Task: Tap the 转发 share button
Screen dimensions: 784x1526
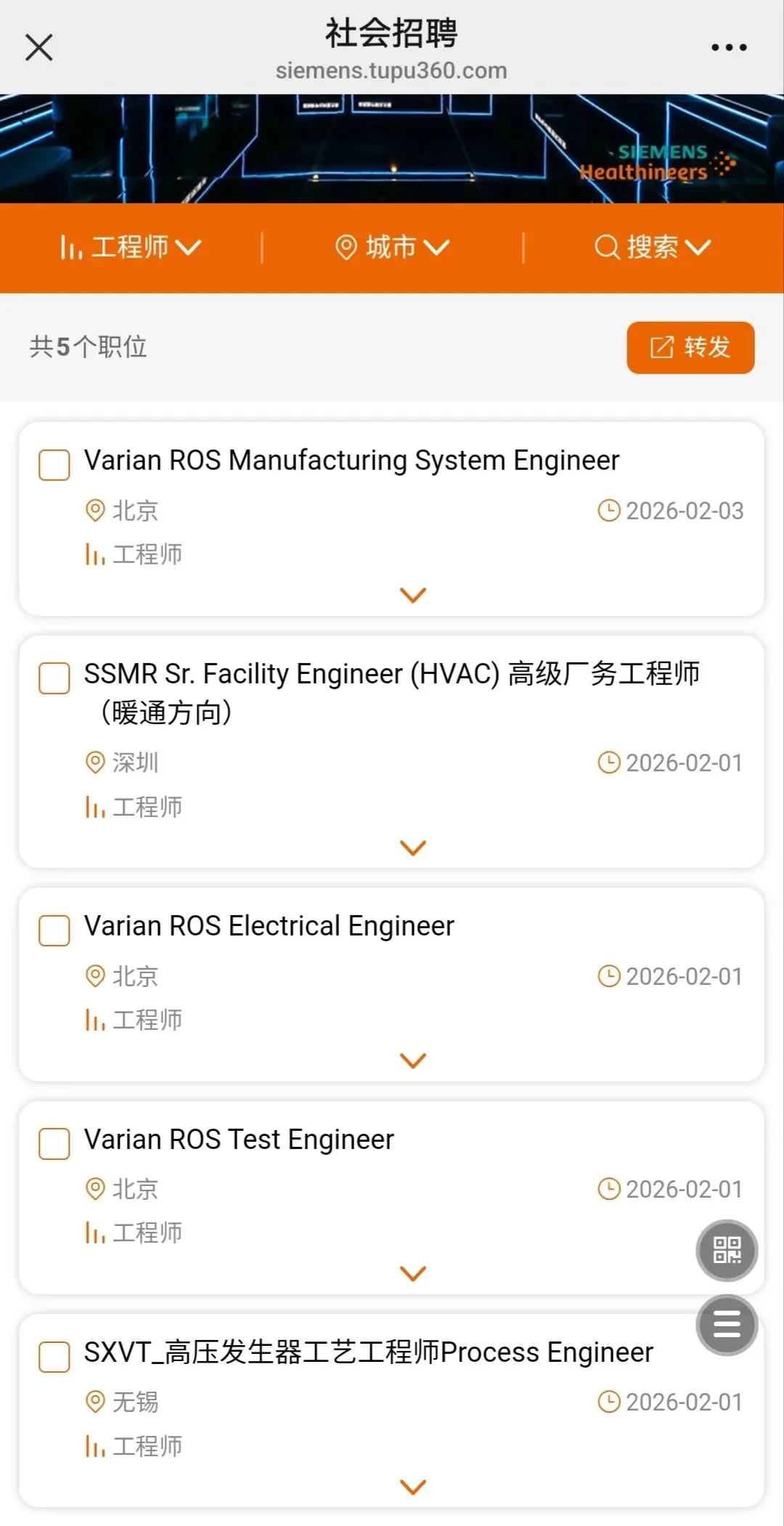Action: click(690, 348)
